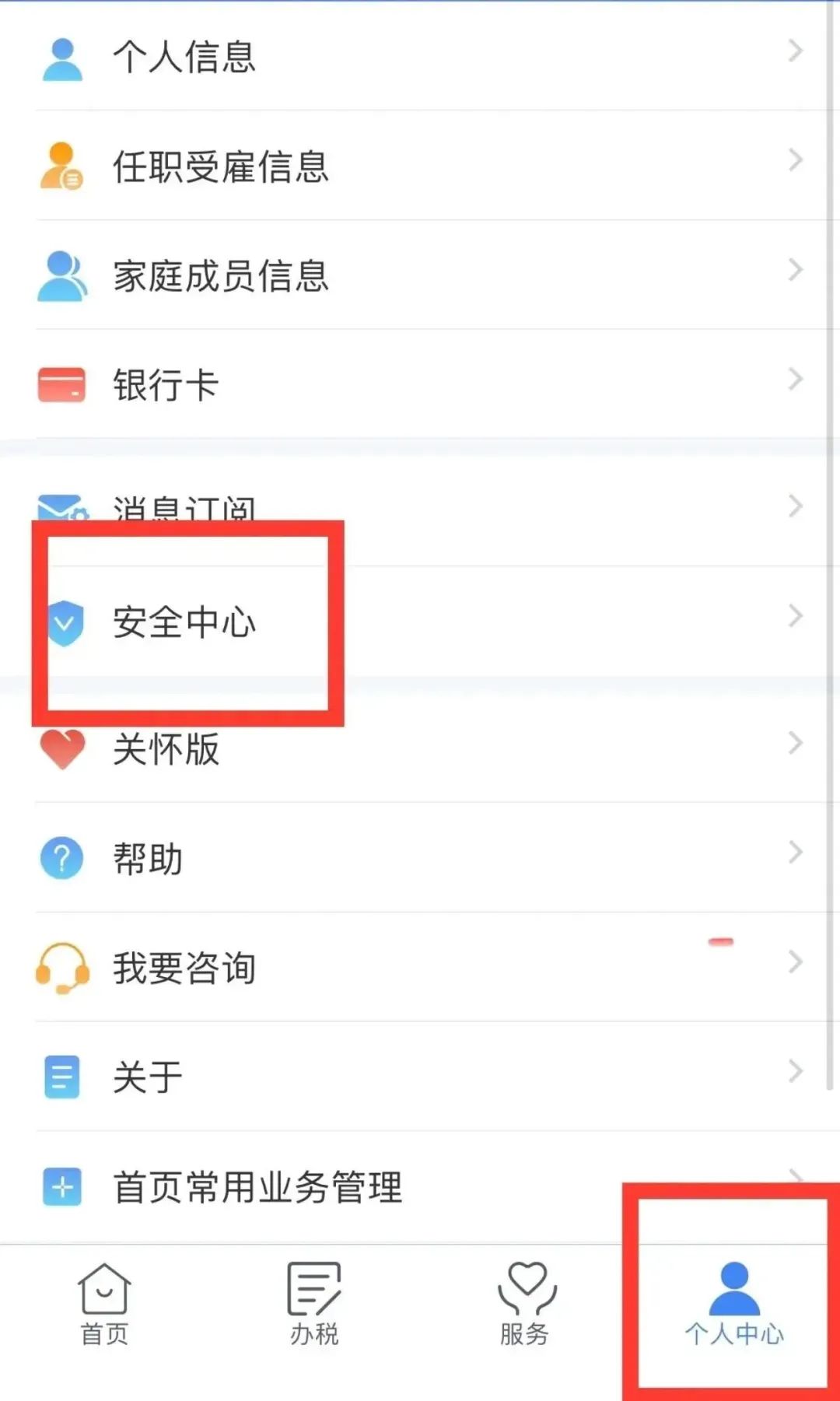Switch to the 办税 tab
Viewport: 840px width, 1401px height.
point(314,1305)
